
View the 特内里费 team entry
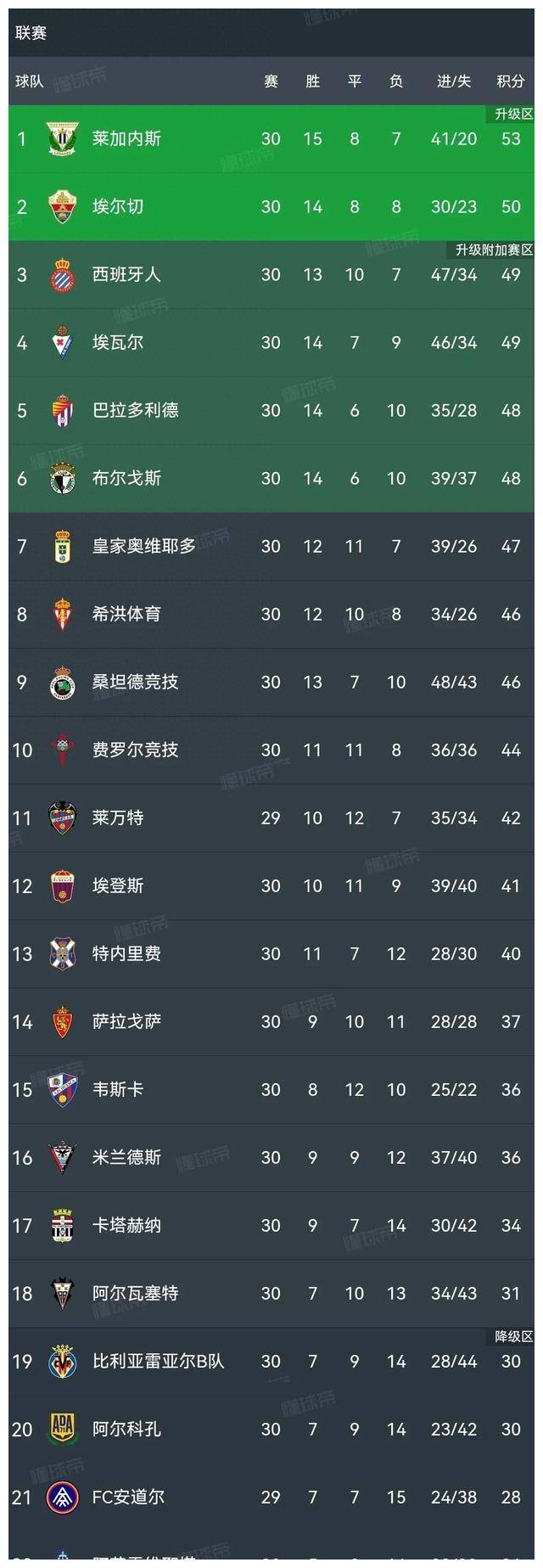pyautogui.click(x=126, y=953)
